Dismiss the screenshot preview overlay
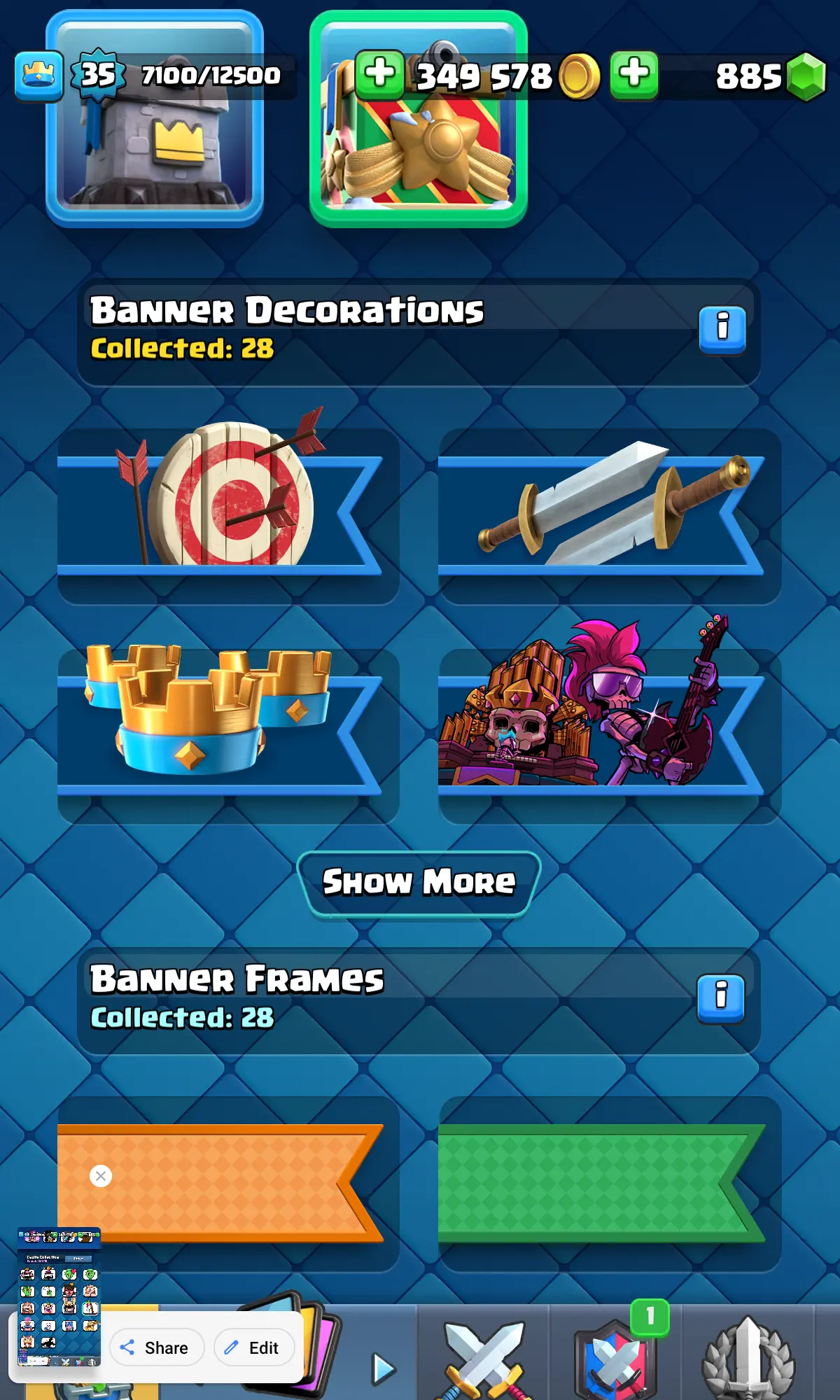Image resolution: width=840 pixels, height=1400 pixels. click(101, 1176)
